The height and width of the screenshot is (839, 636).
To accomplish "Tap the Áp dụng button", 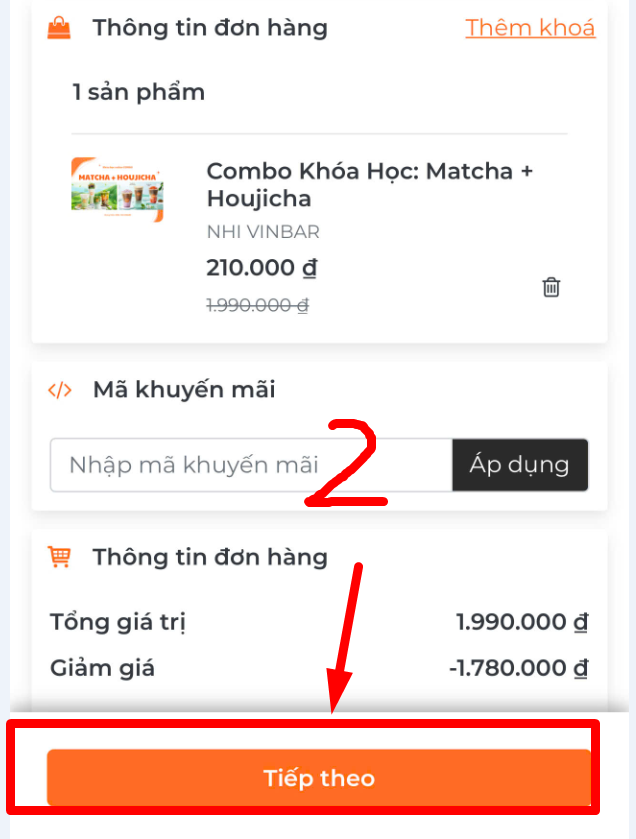I will (x=519, y=465).
